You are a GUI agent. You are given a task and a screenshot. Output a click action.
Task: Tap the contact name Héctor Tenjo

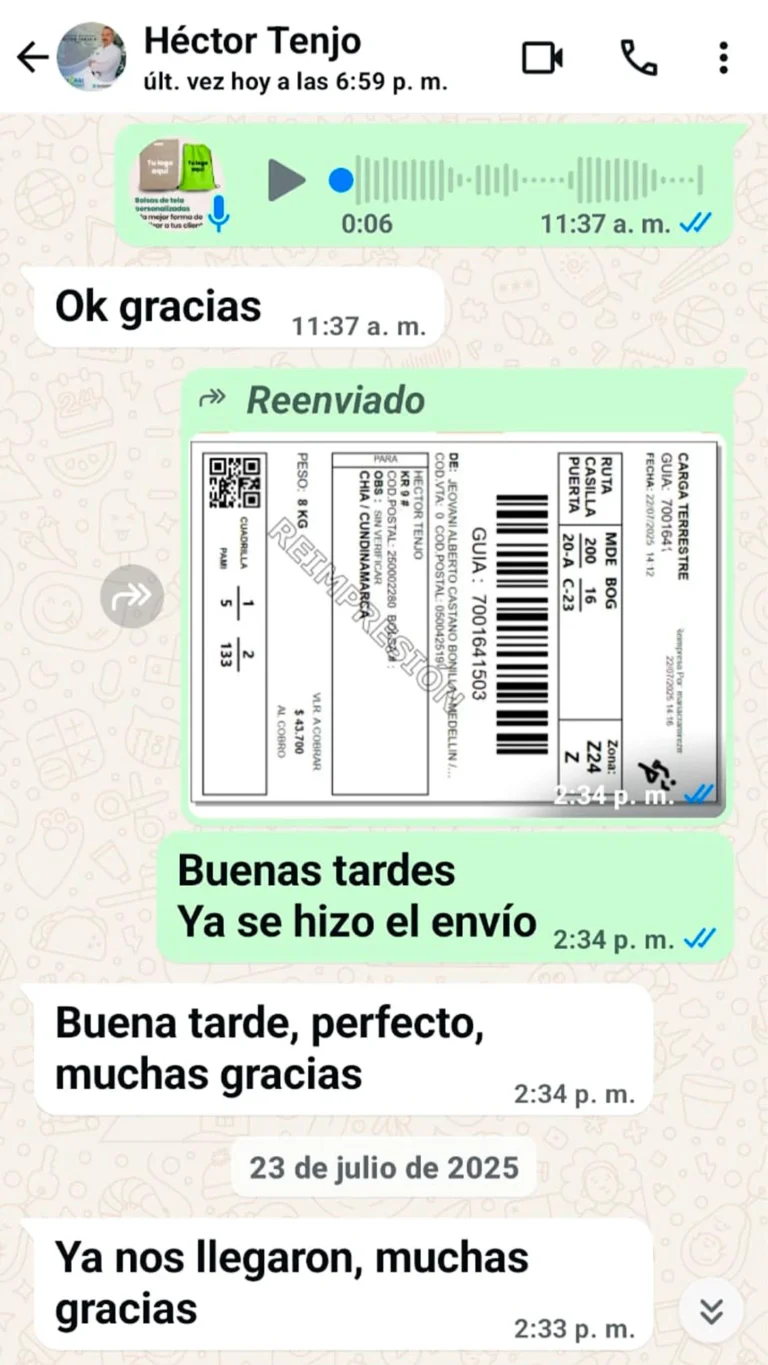[250, 40]
